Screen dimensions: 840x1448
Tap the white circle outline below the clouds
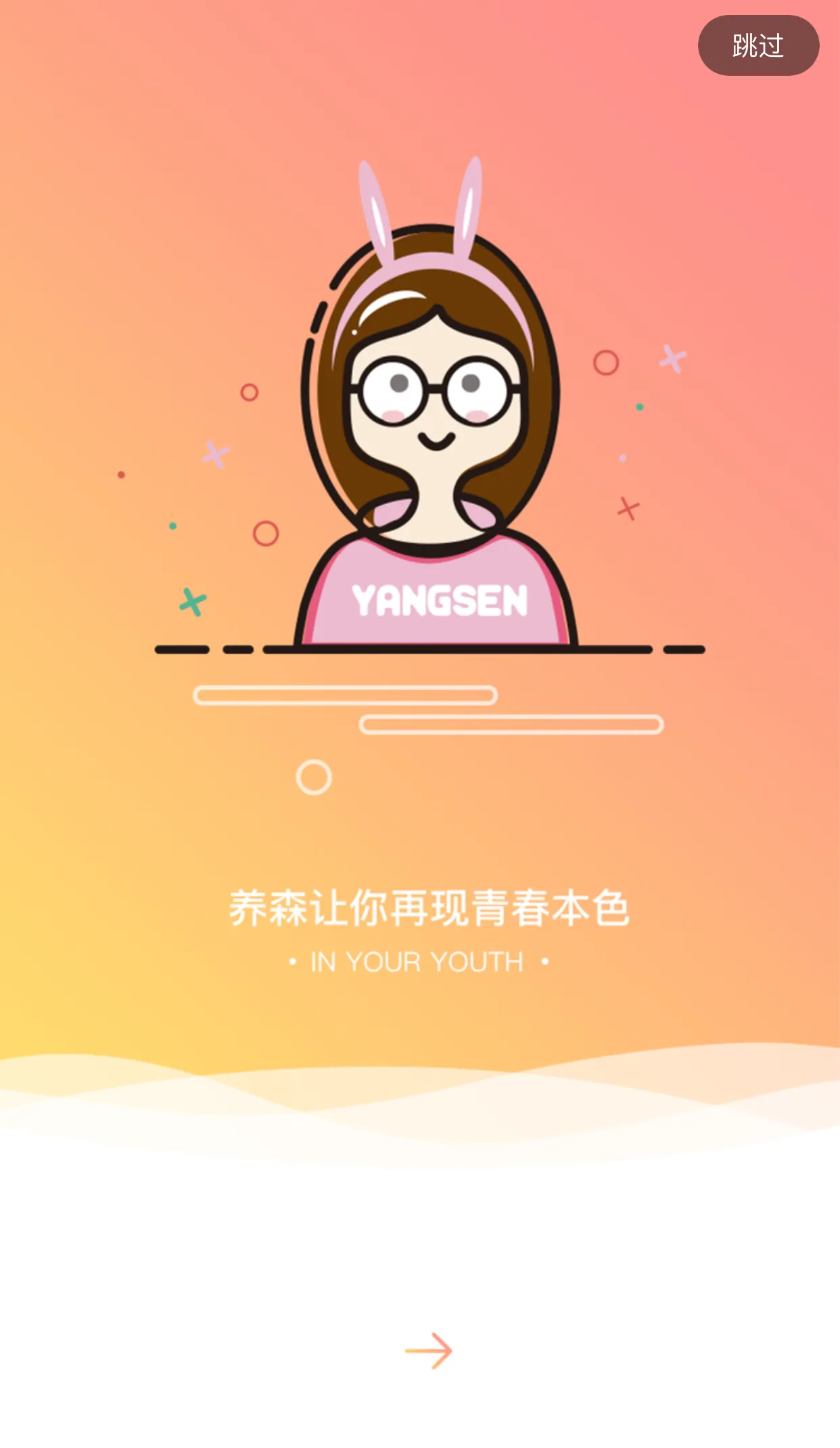(x=315, y=778)
